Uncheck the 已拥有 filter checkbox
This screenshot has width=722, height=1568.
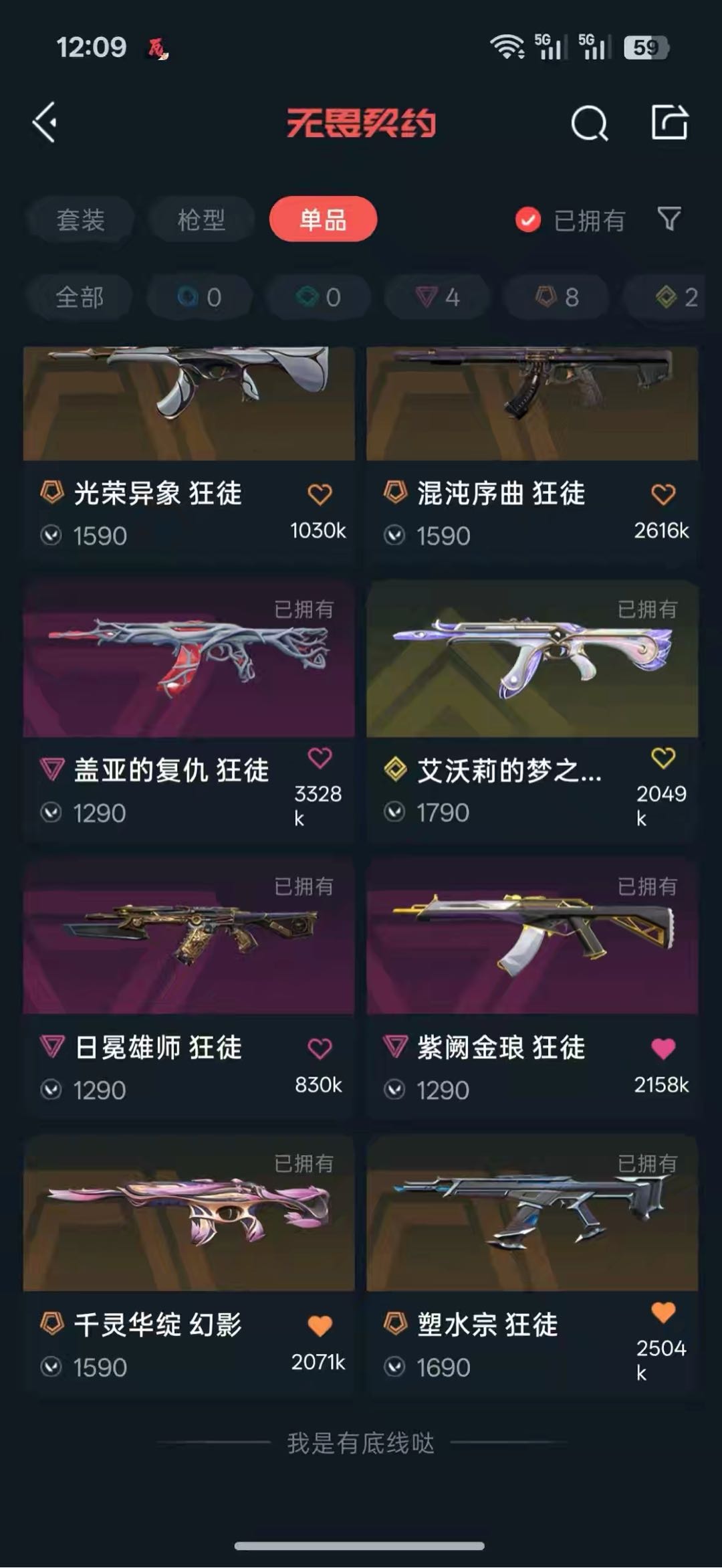coord(528,219)
